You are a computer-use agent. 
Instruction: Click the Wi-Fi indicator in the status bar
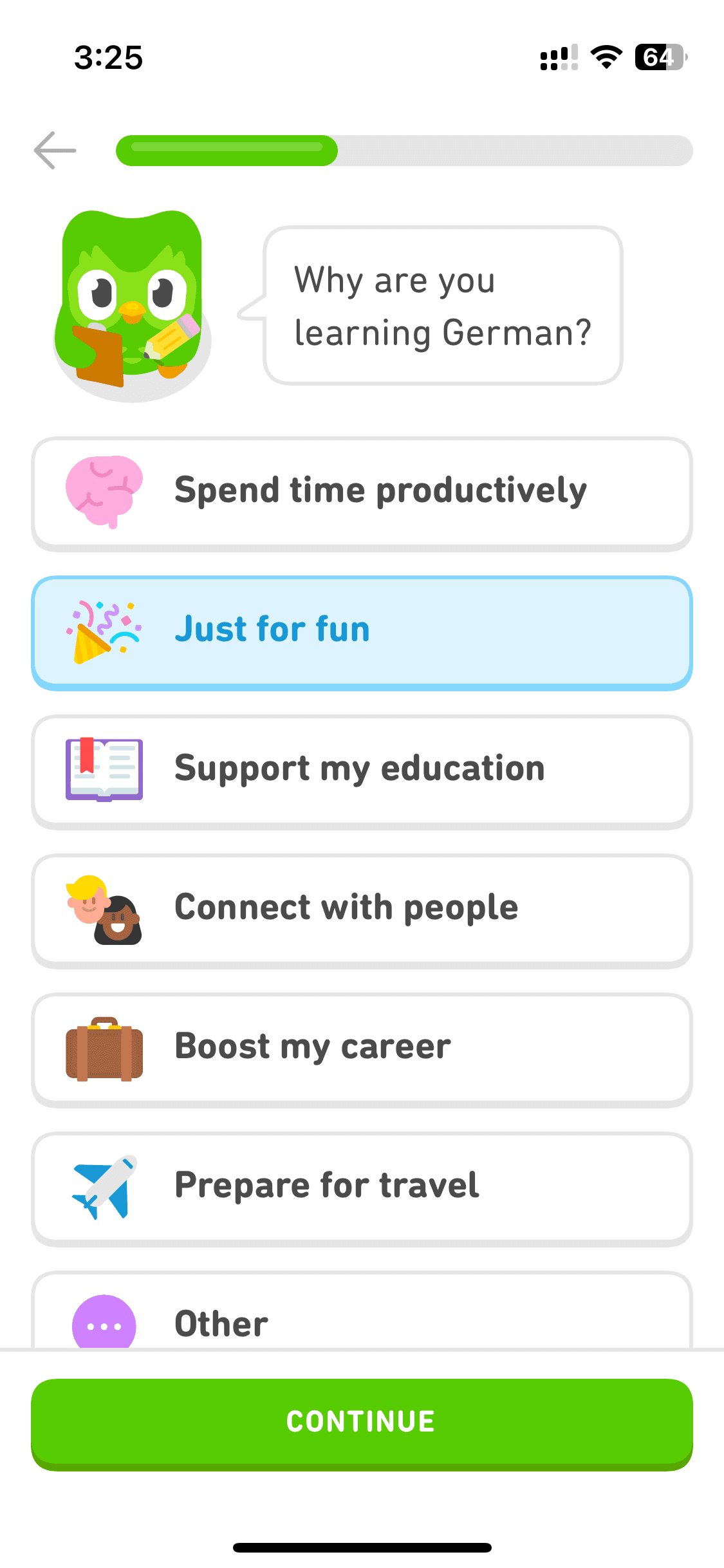tap(604, 58)
